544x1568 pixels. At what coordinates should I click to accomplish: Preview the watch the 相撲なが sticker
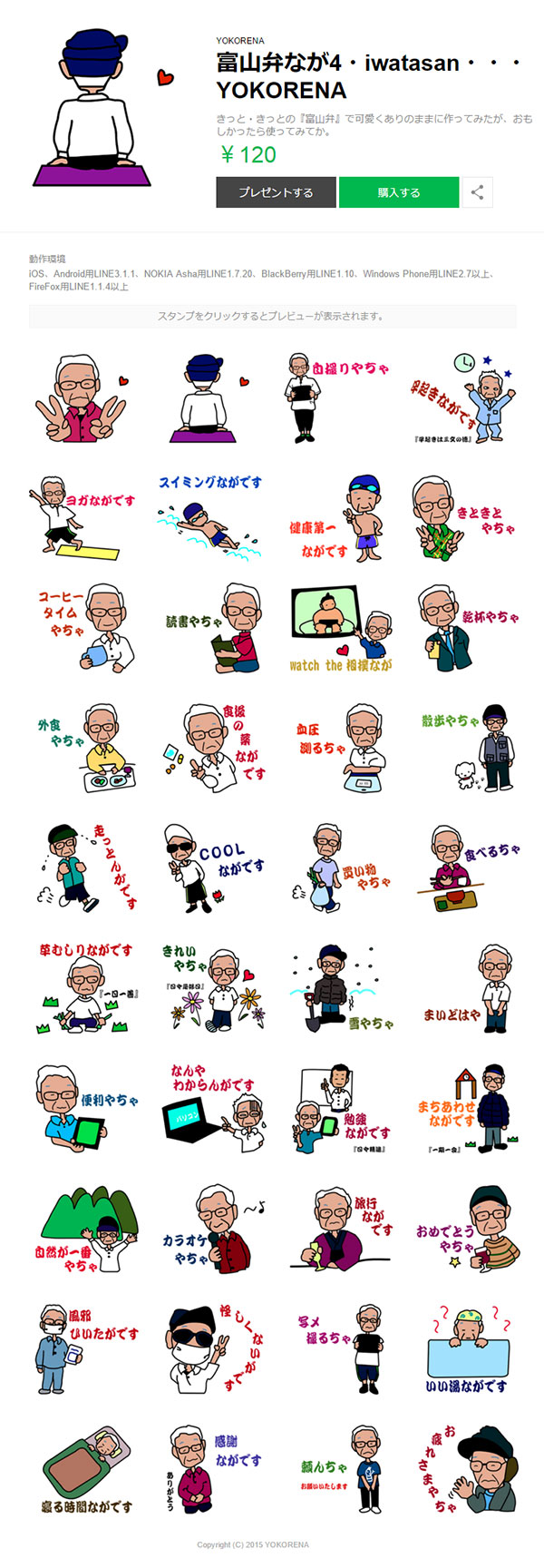(x=340, y=628)
